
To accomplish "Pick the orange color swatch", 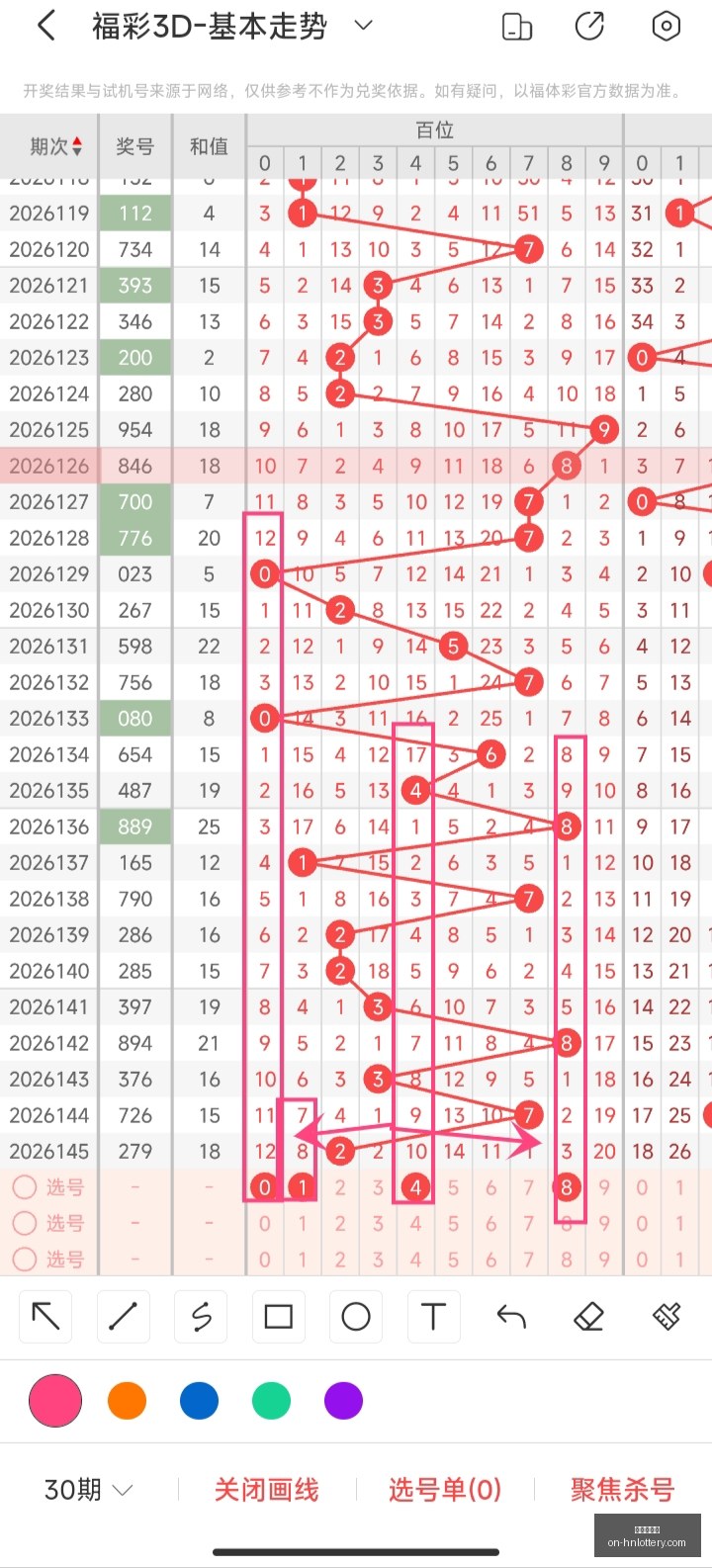I will [x=127, y=1400].
